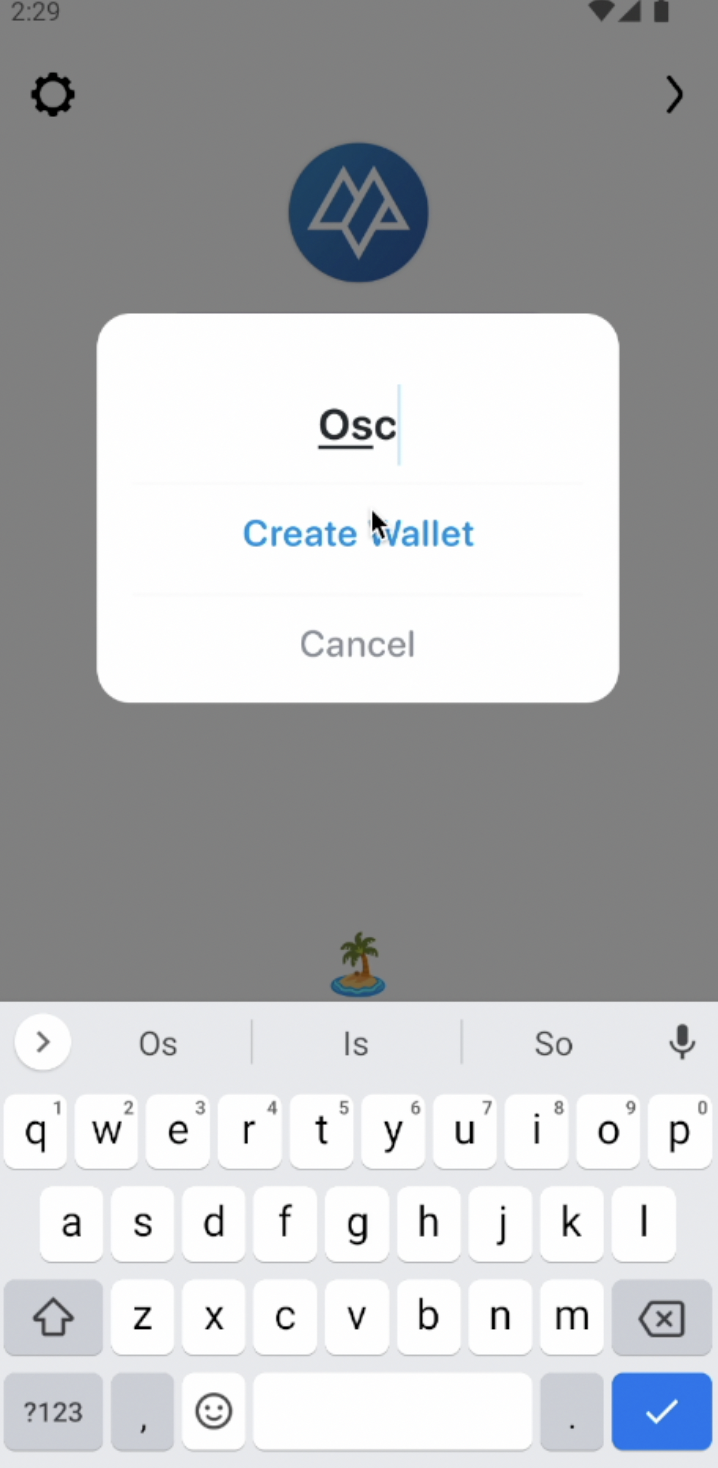Image resolution: width=718 pixels, height=1468 pixels.
Task: Focus the wallet name field showing Osc
Action: click(x=357, y=426)
